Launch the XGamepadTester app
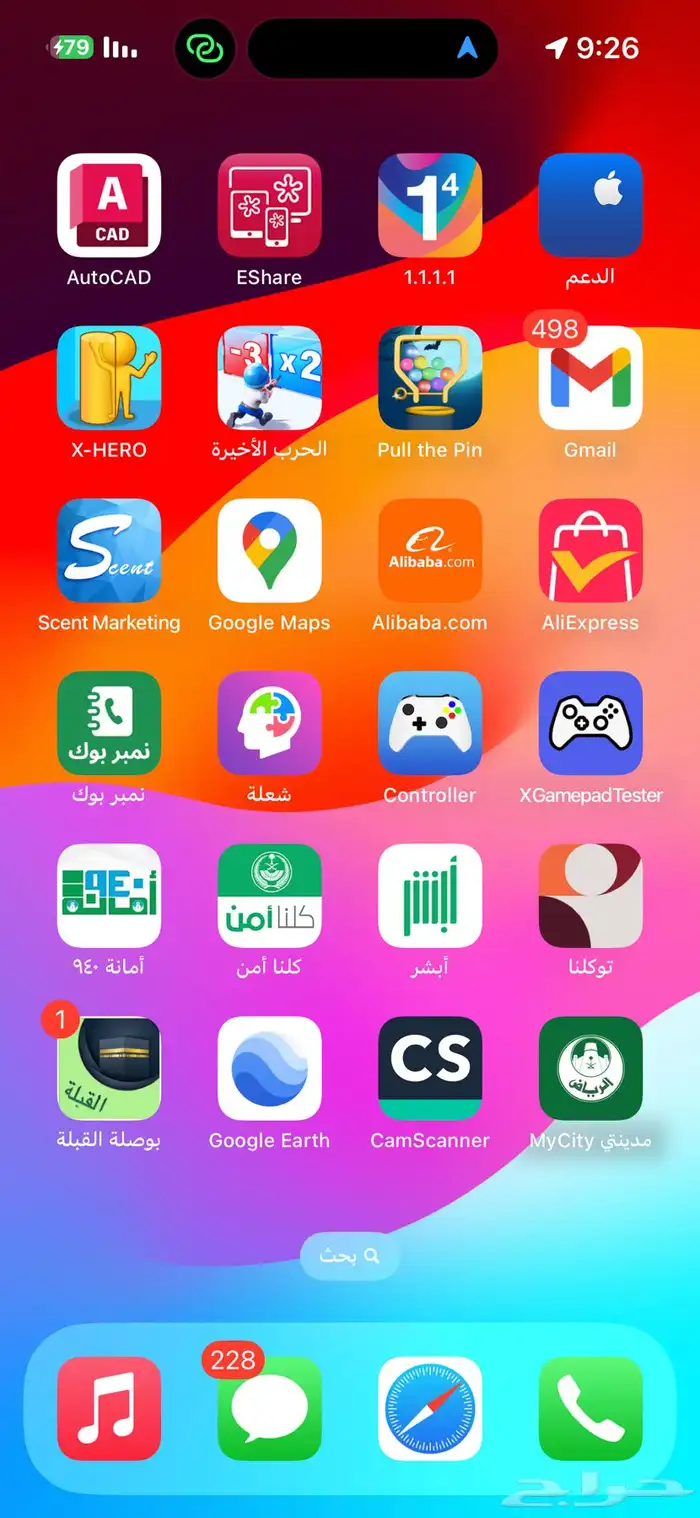The image size is (700, 1518). tap(590, 723)
